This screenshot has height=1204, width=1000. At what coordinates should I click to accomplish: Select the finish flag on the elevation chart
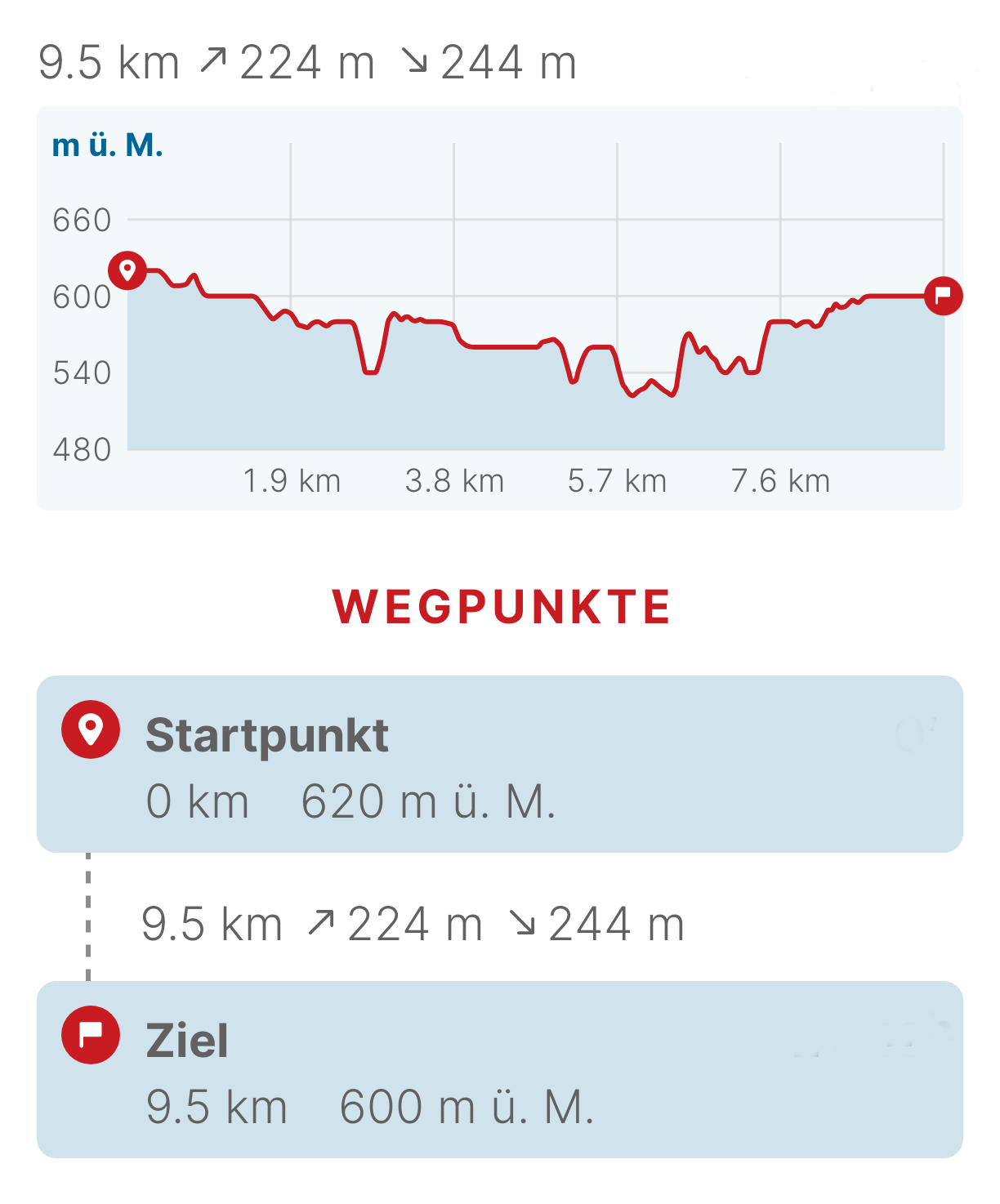click(x=943, y=295)
